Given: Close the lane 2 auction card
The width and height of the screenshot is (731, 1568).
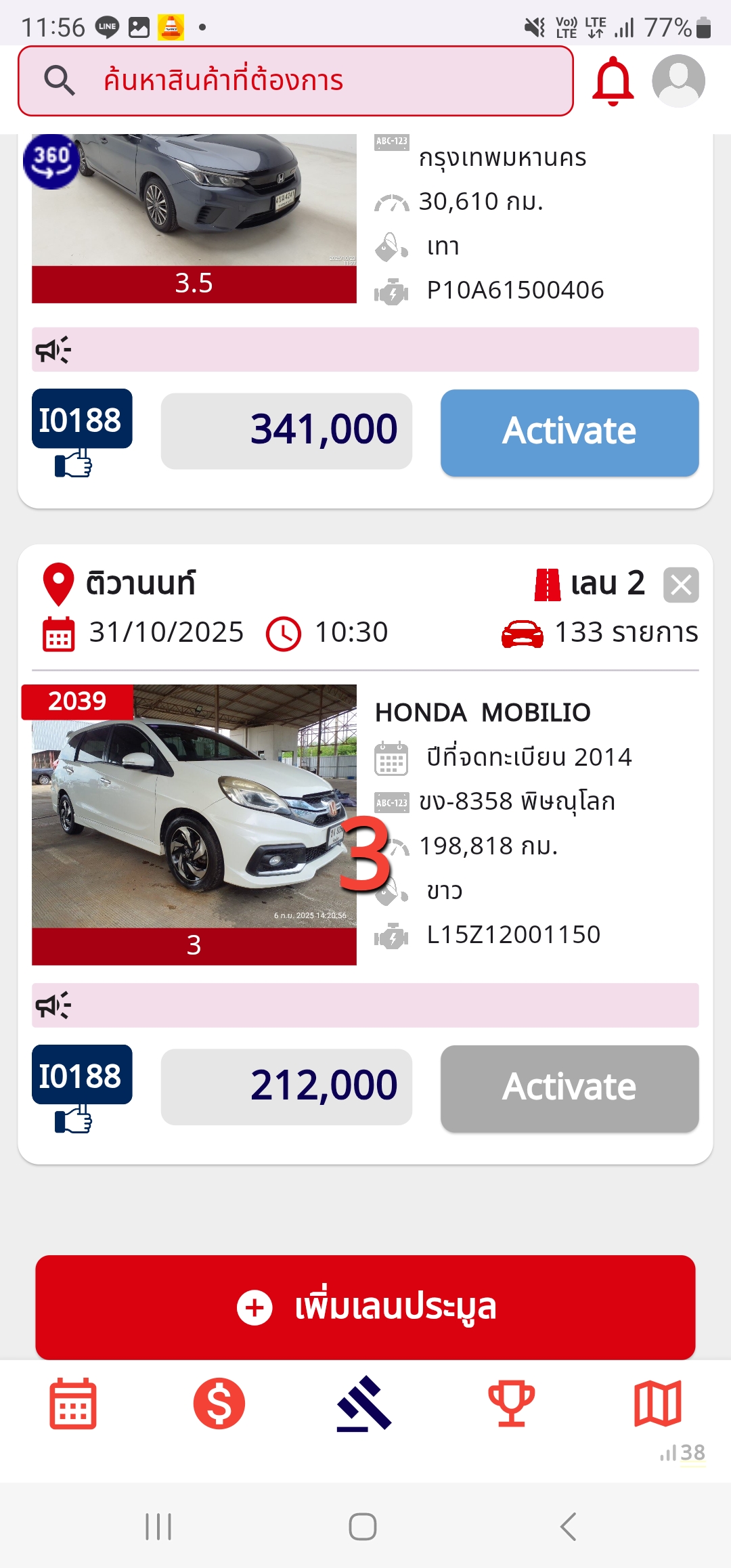Looking at the screenshot, I should click(681, 585).
